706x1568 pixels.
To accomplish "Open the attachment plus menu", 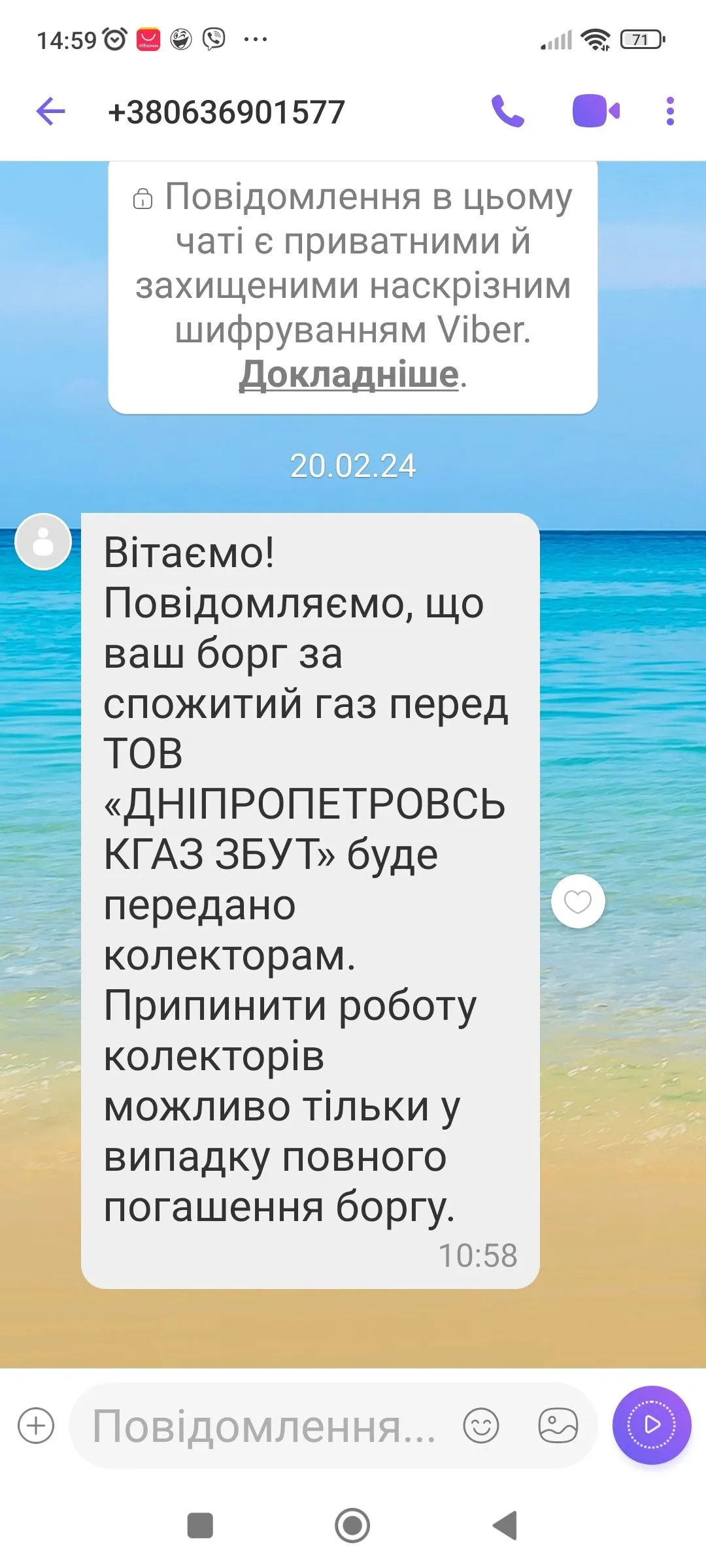I will coord(36,1425).
